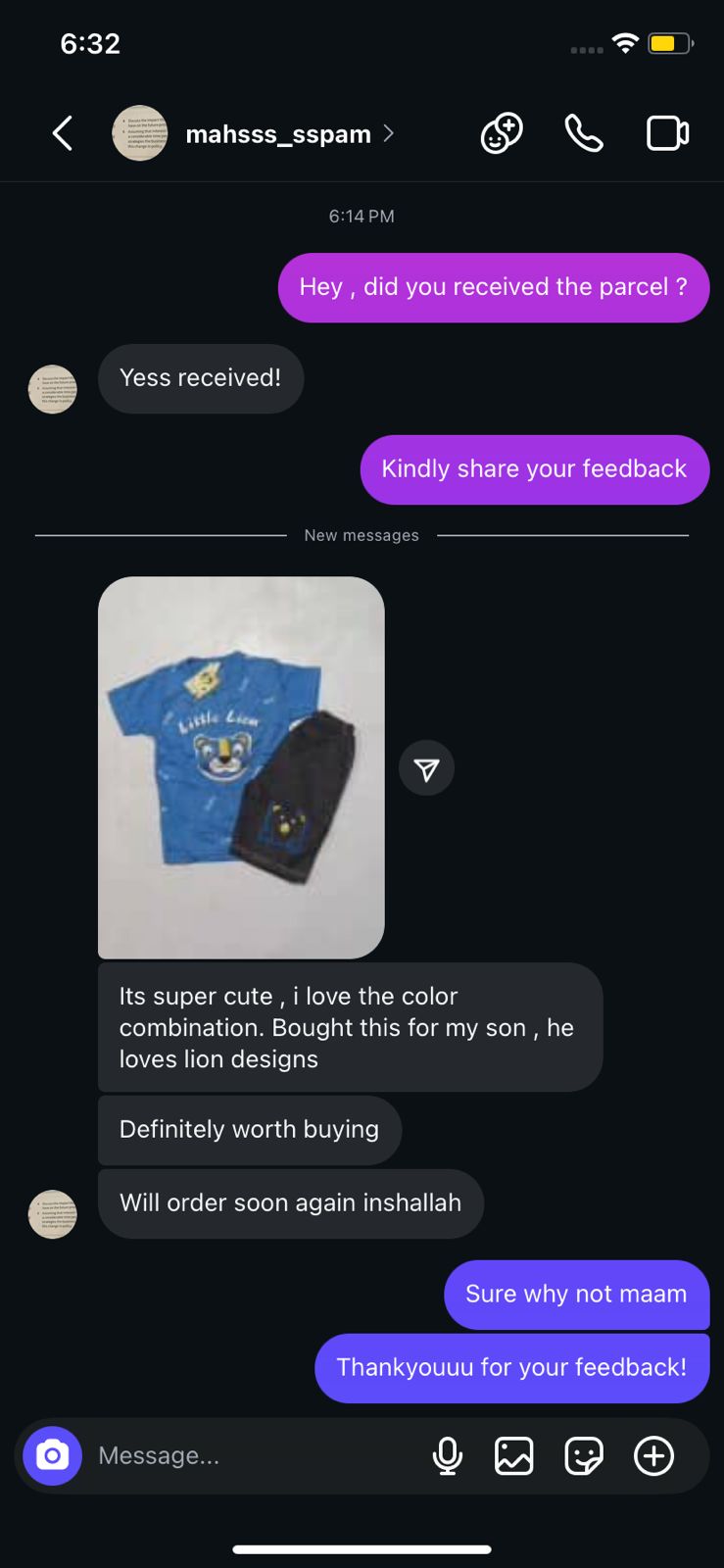Screen dimensions: 724x1568
Task: Start a voice call
Action: 584,133
